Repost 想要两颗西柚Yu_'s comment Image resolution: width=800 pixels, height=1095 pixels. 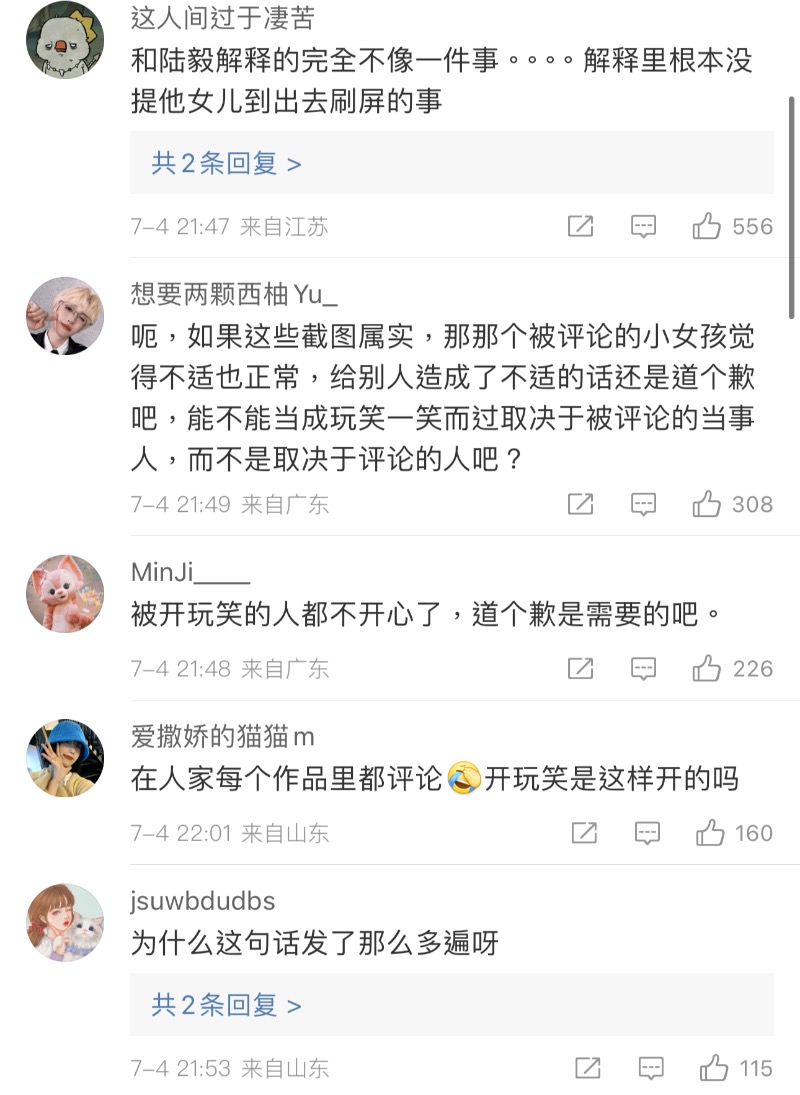tap(580, 504)
